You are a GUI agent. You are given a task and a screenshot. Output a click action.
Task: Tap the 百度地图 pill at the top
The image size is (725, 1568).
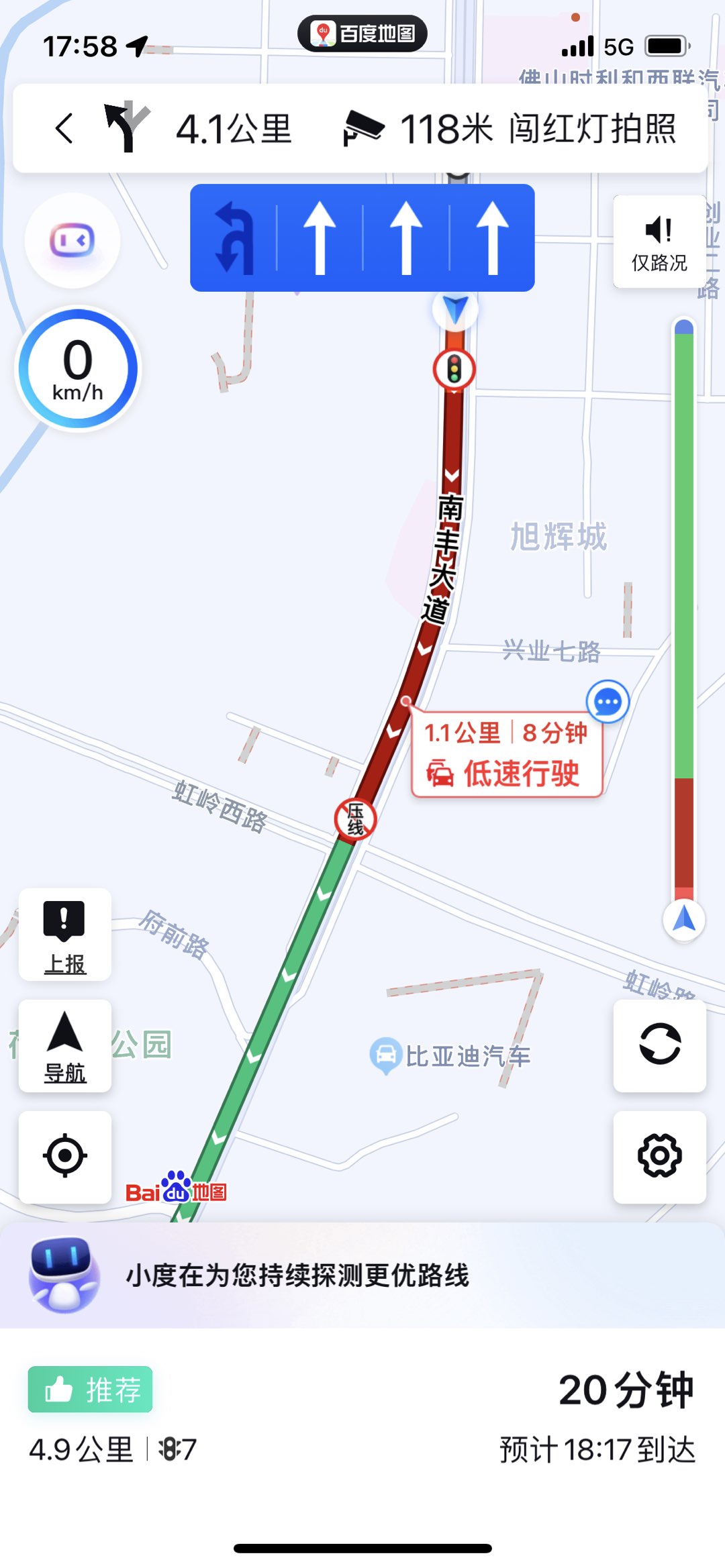pos(362,34)
